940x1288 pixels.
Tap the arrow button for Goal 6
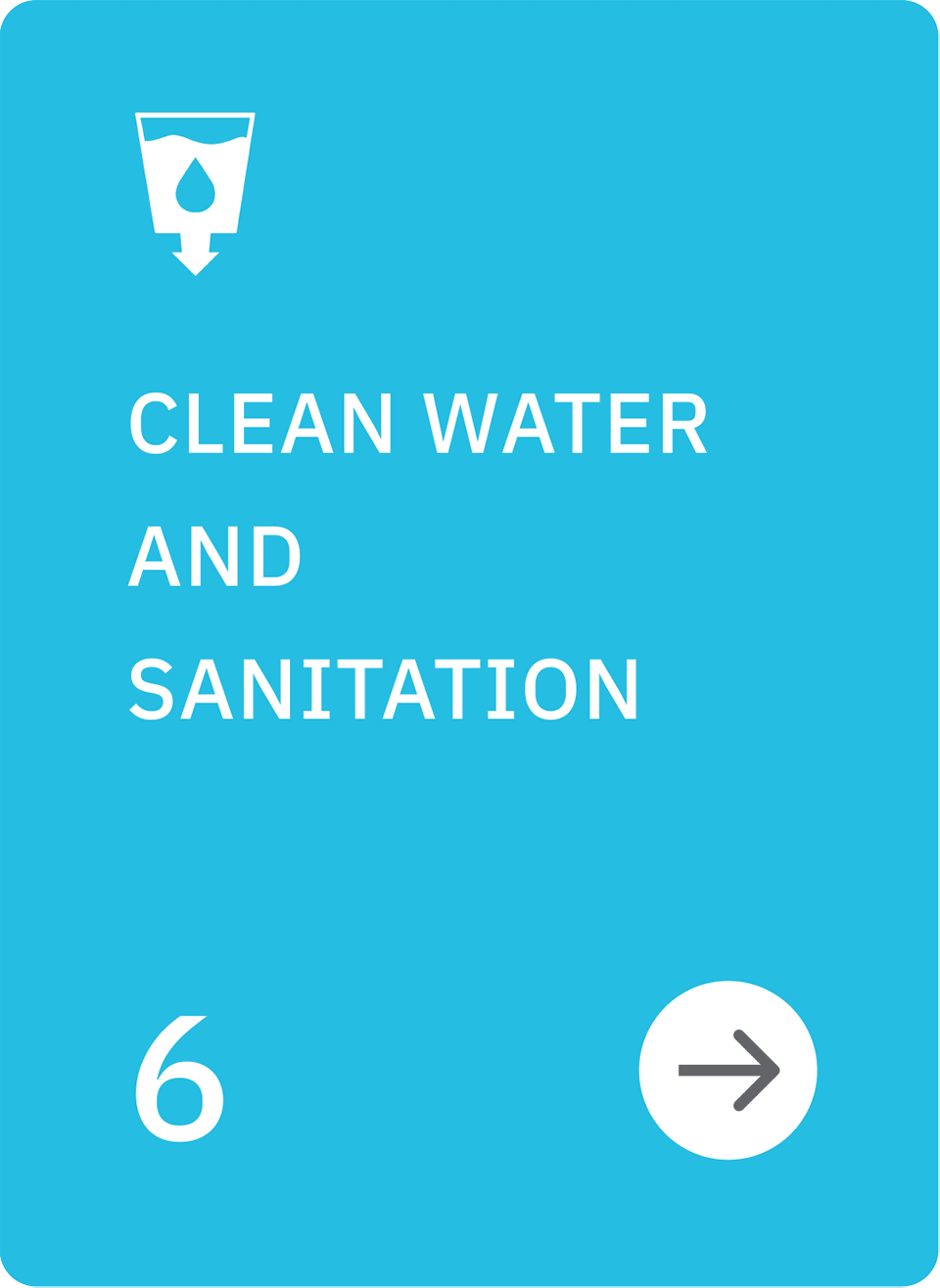pyautogui.click(x=728, y=1070)
